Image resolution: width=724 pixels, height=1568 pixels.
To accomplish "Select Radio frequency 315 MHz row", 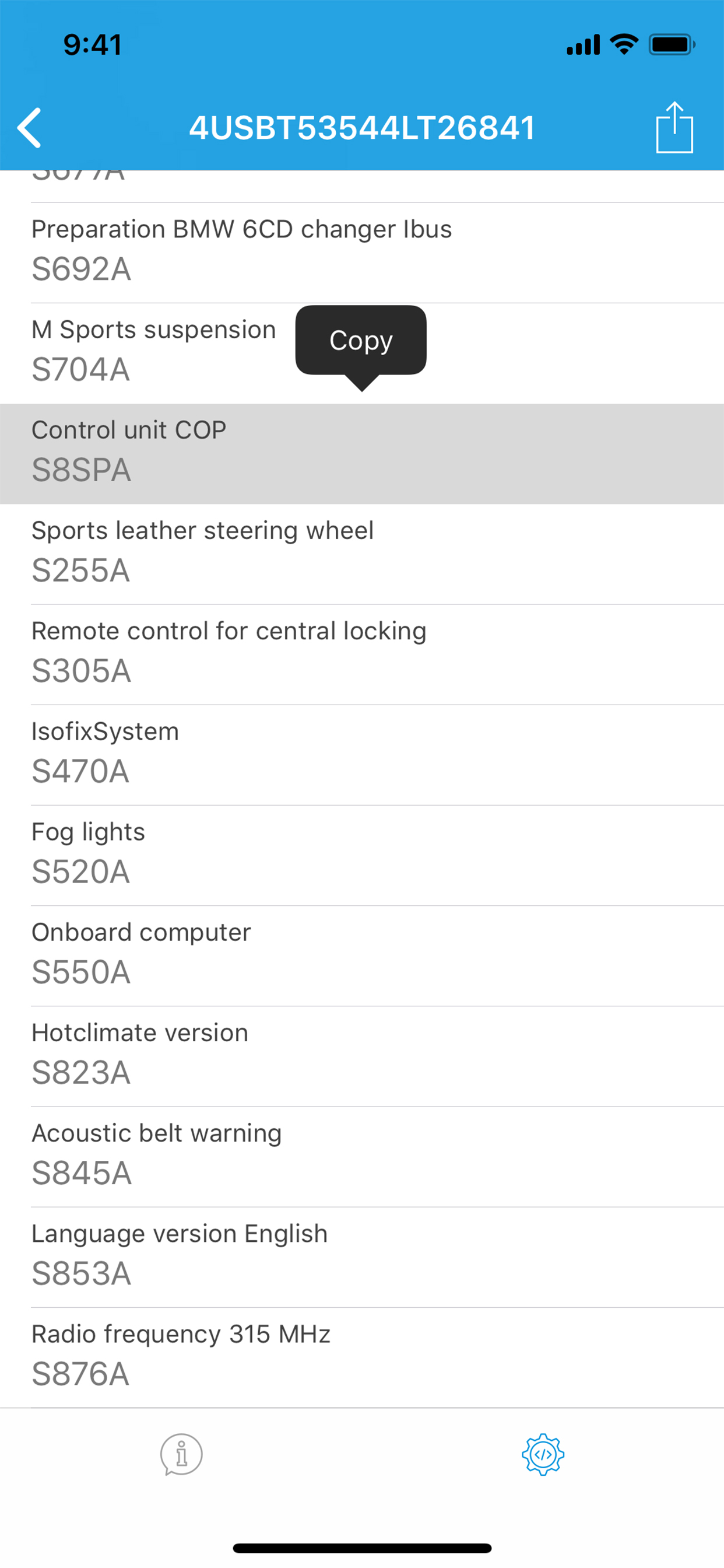I will coord(362,1357).
